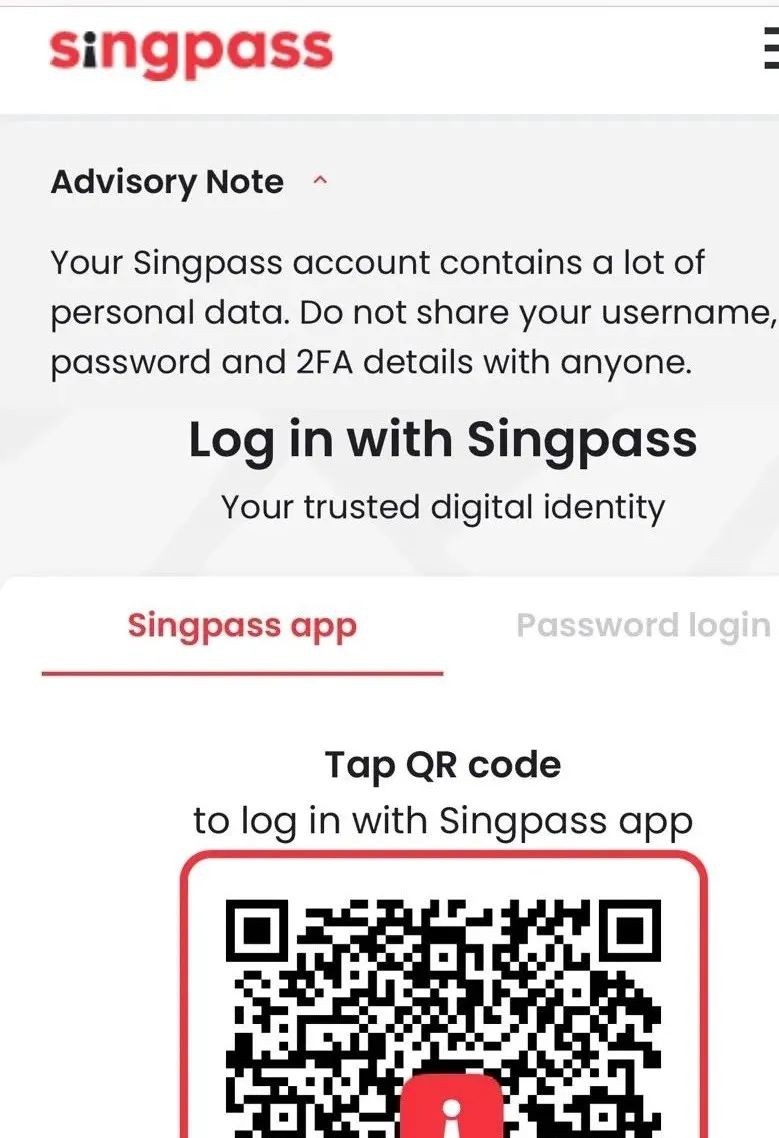The height and width of the screenshot is (1138, 779).
Task: Switch to the Password login tab
Action: tap(642, 626)
